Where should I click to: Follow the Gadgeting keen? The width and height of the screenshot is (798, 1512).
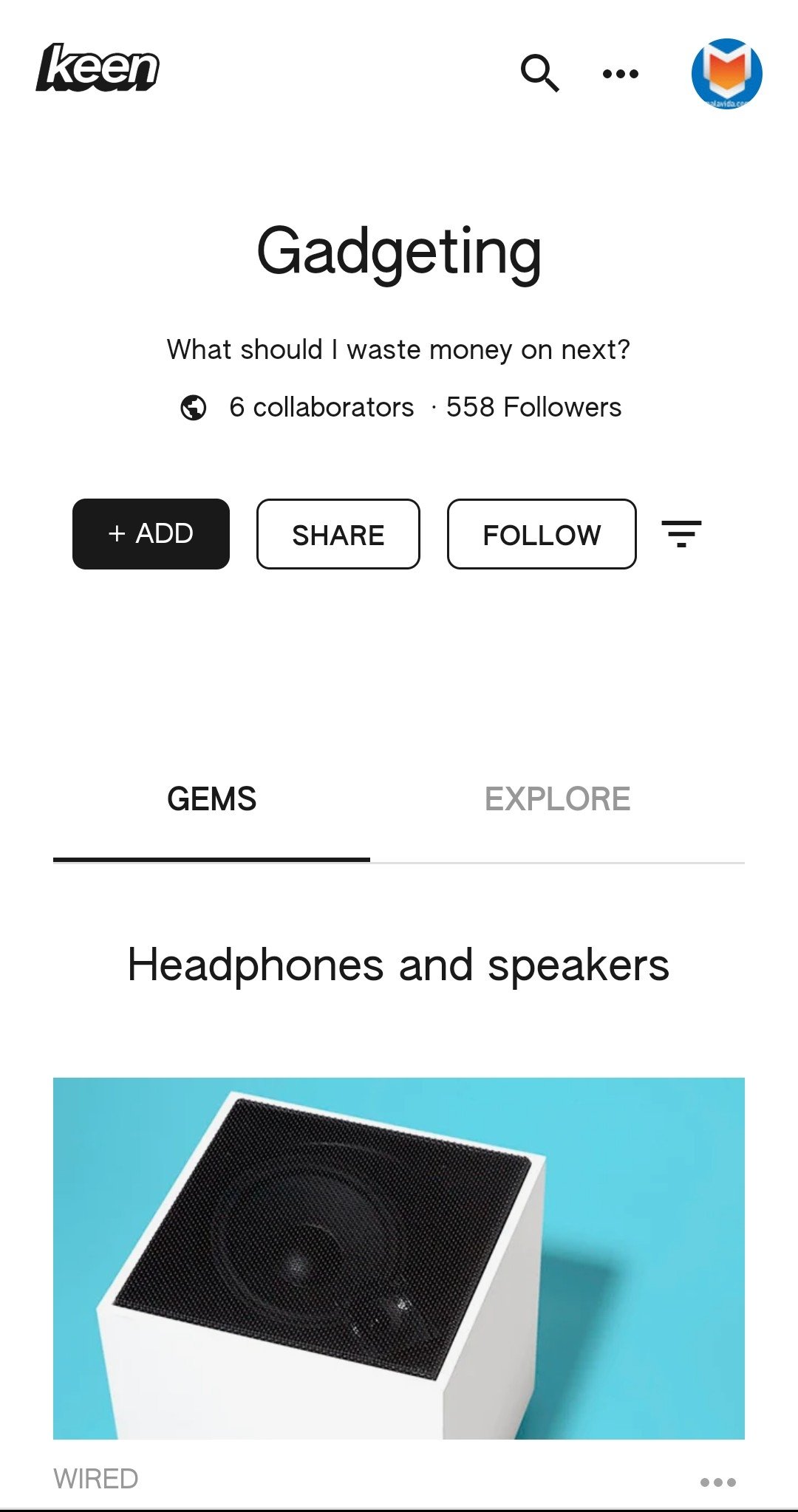click(x=542, y=534)
